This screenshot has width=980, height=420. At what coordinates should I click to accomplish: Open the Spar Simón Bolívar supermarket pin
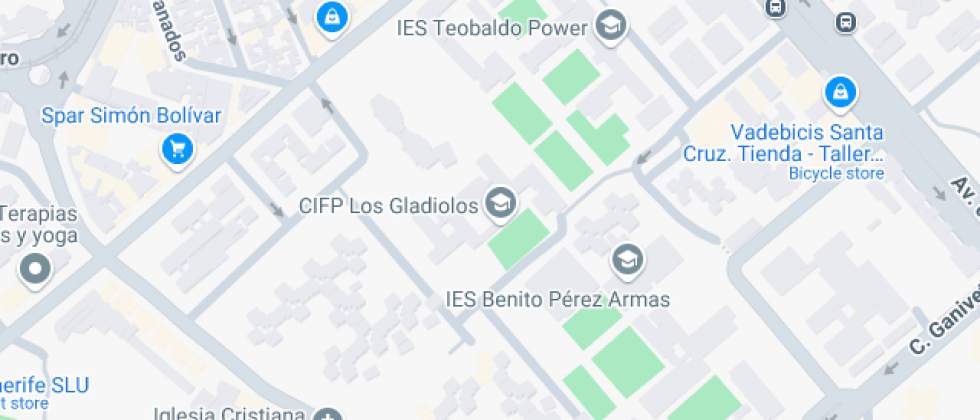click(177, 150)
